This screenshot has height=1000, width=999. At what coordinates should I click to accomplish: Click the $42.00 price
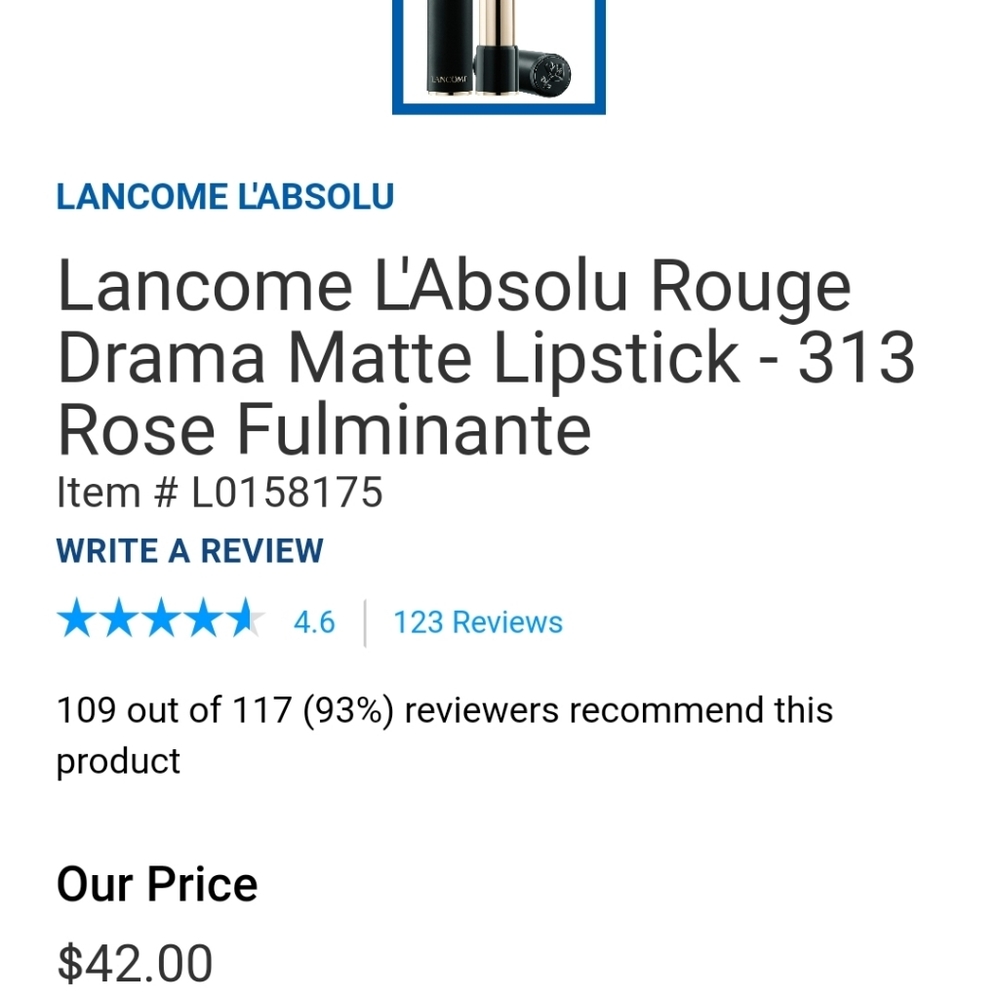(x=136, y=961)
